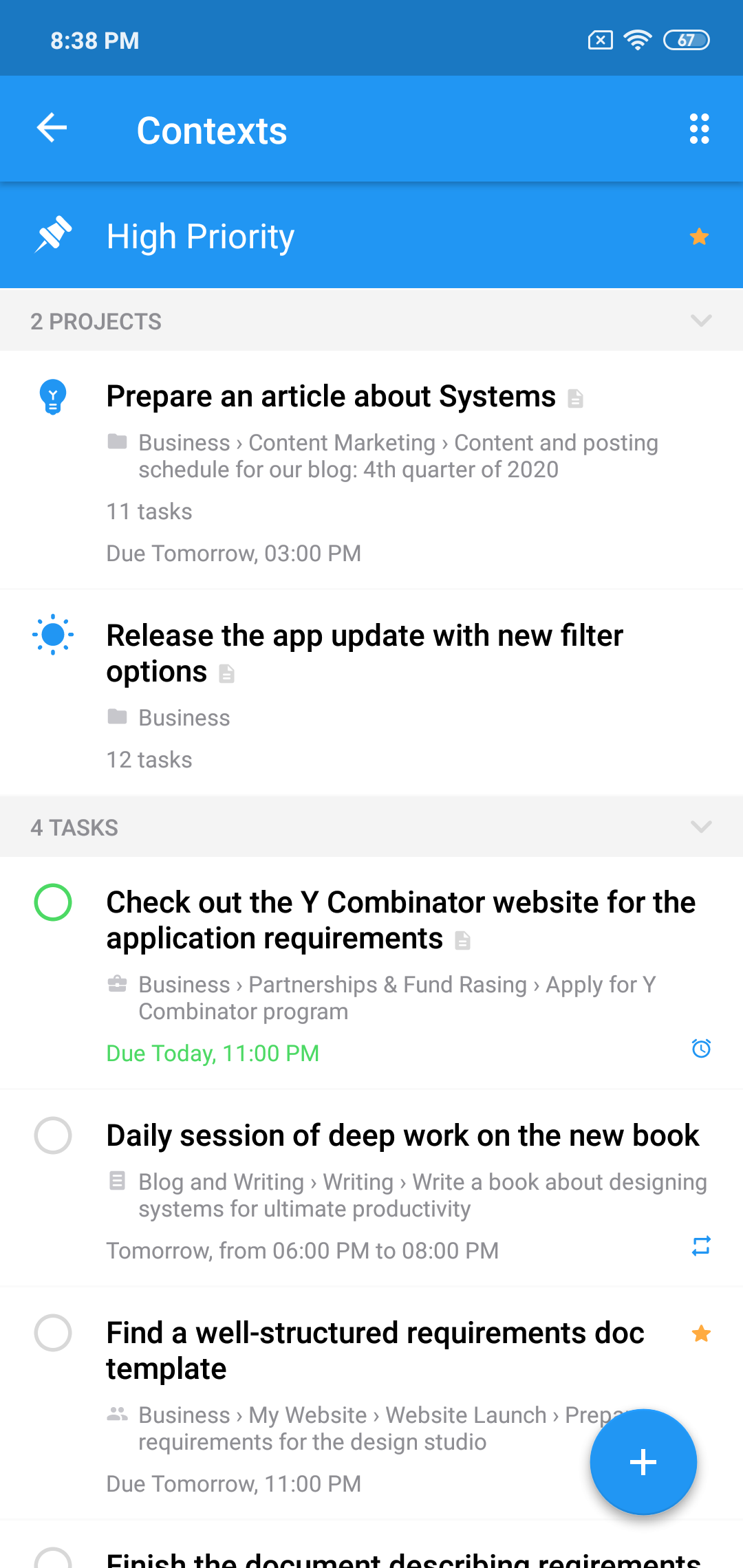Tap the back arrow to leave Contexts
This screenshot has height=1568, width=743.
(x=52, y=128)
